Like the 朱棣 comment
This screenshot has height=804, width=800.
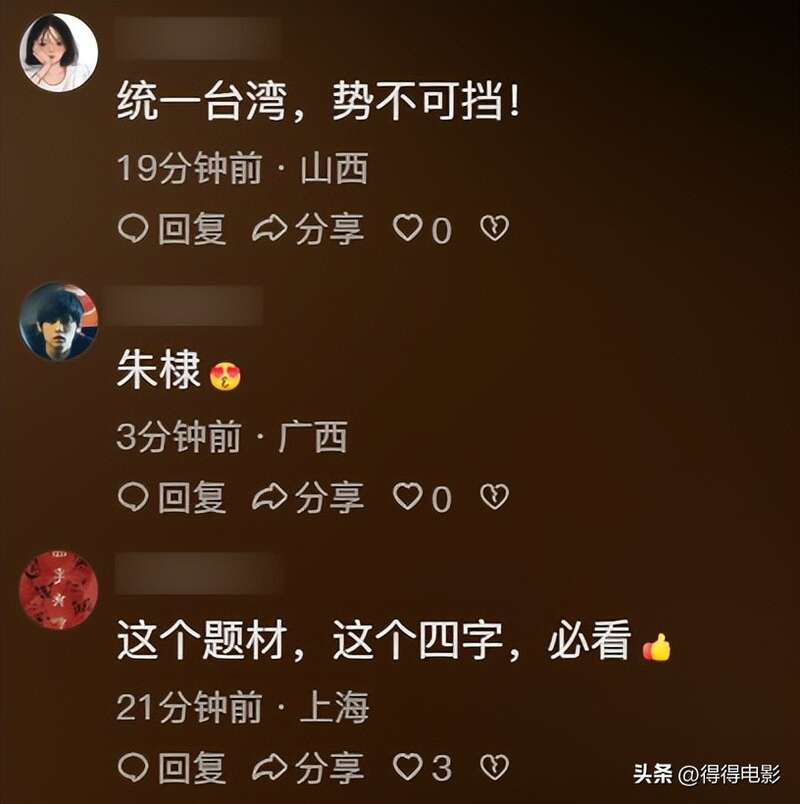tap(407, 496)
